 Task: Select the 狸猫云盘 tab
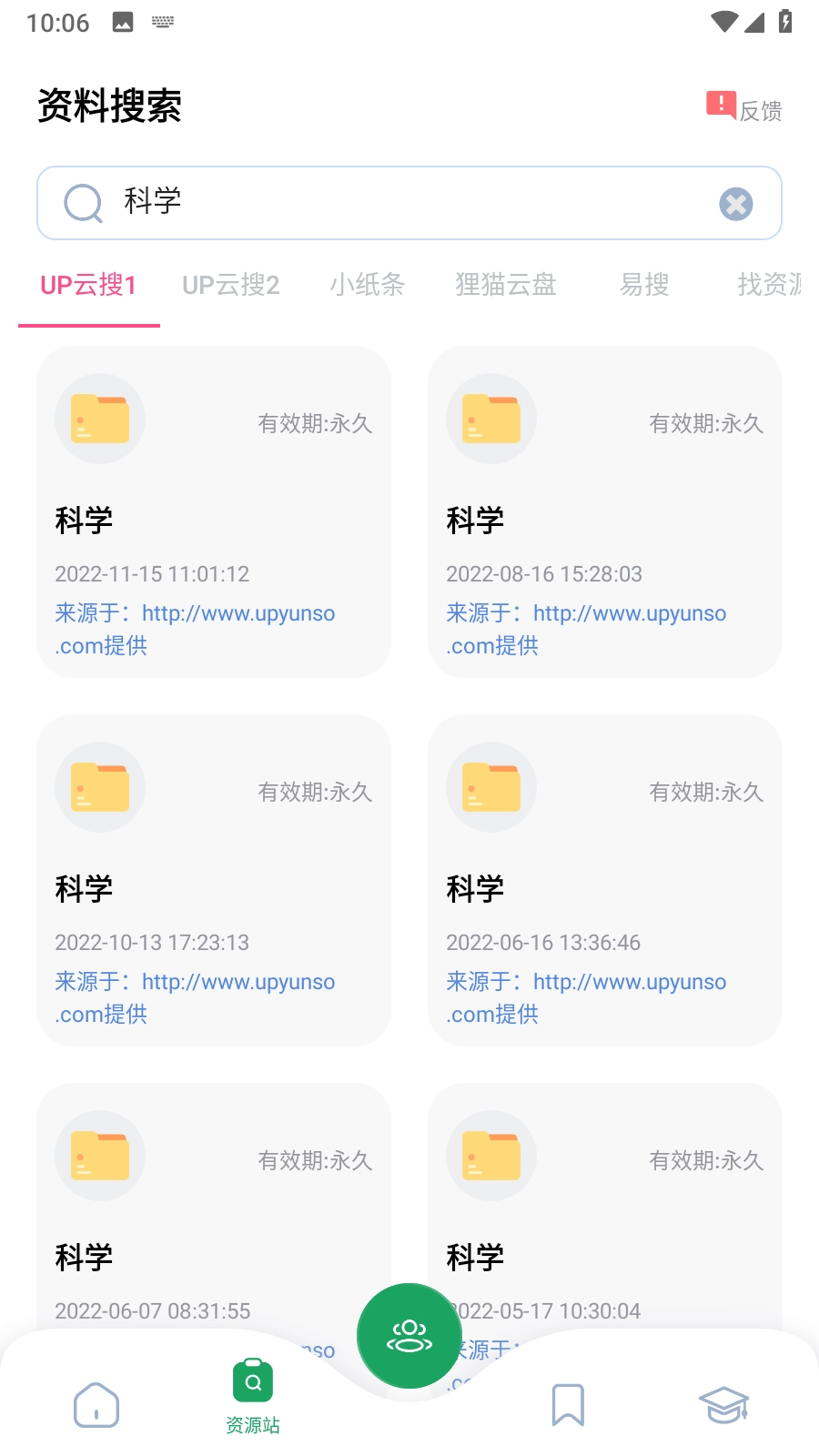(506, 286)
